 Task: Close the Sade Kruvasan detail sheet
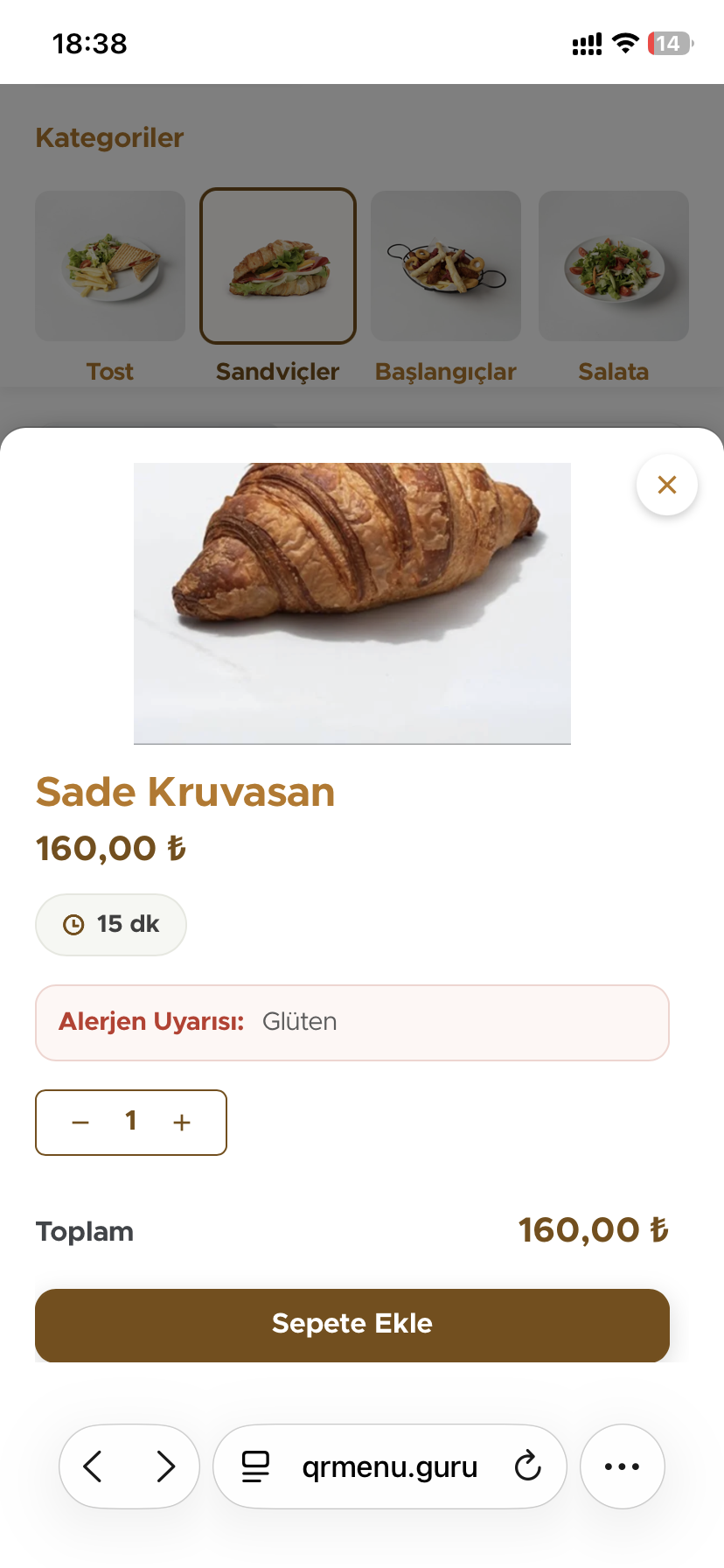666,485
